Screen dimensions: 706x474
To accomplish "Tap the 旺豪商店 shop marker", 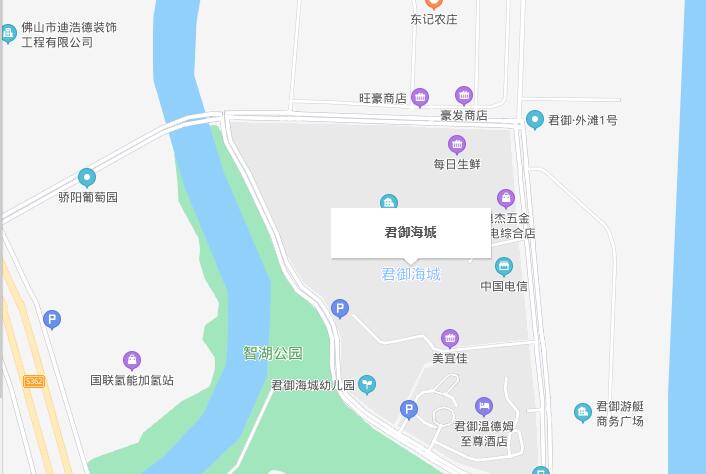I will click(x=420, y=97).
